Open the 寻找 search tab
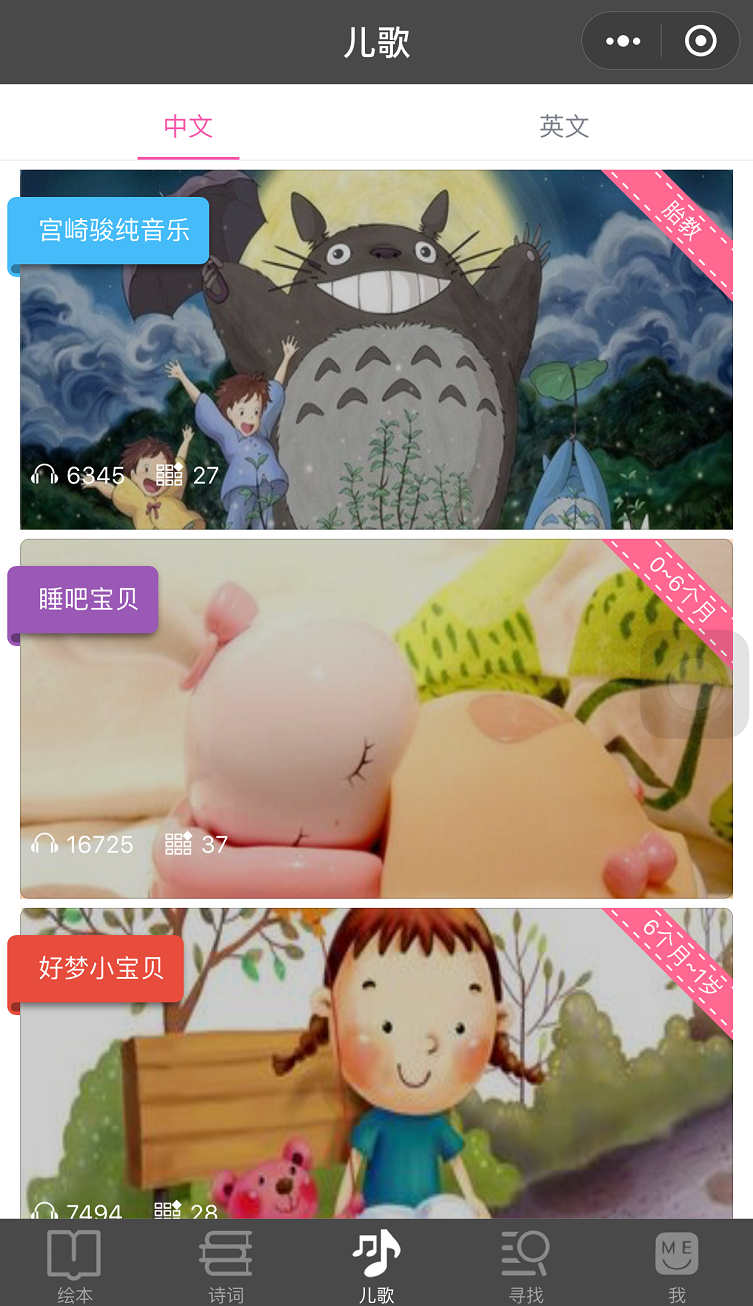 click(x=526, y=1265)
